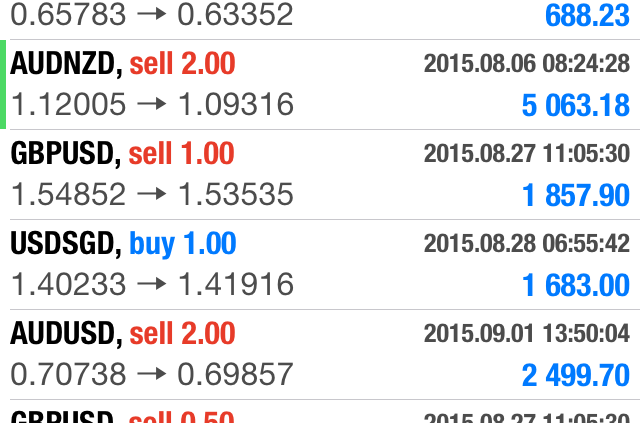Select the GBPUSD sell 1.00 trade row
The height and width of the screenshot is (423, 640).
[x=320, y=174]
